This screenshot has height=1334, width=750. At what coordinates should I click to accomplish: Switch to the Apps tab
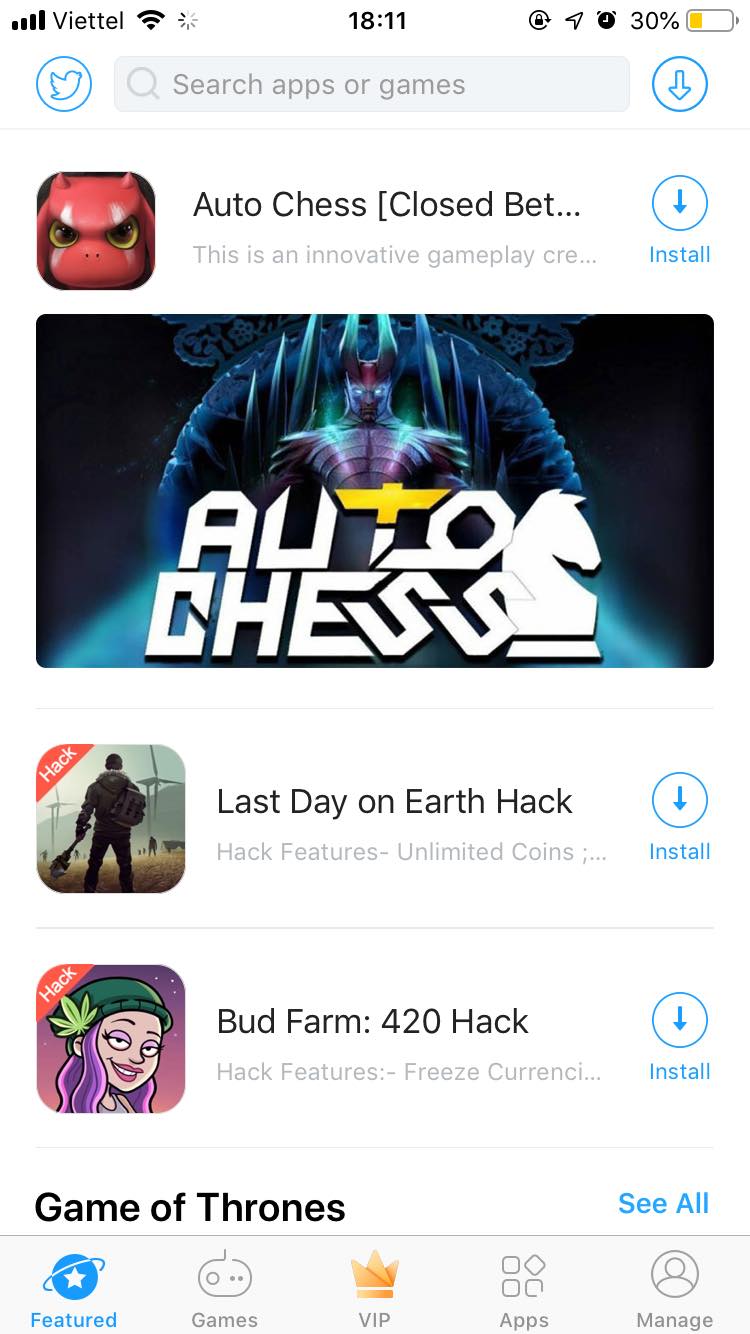tap(524, 1290)
